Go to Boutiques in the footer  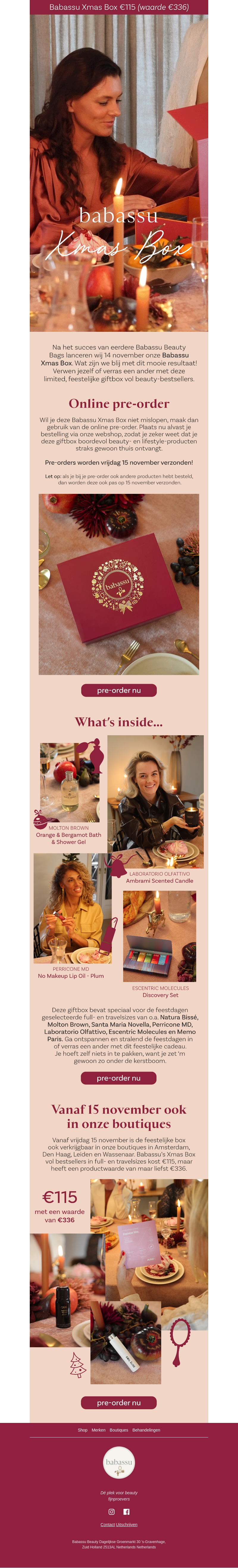[119, 1430]
